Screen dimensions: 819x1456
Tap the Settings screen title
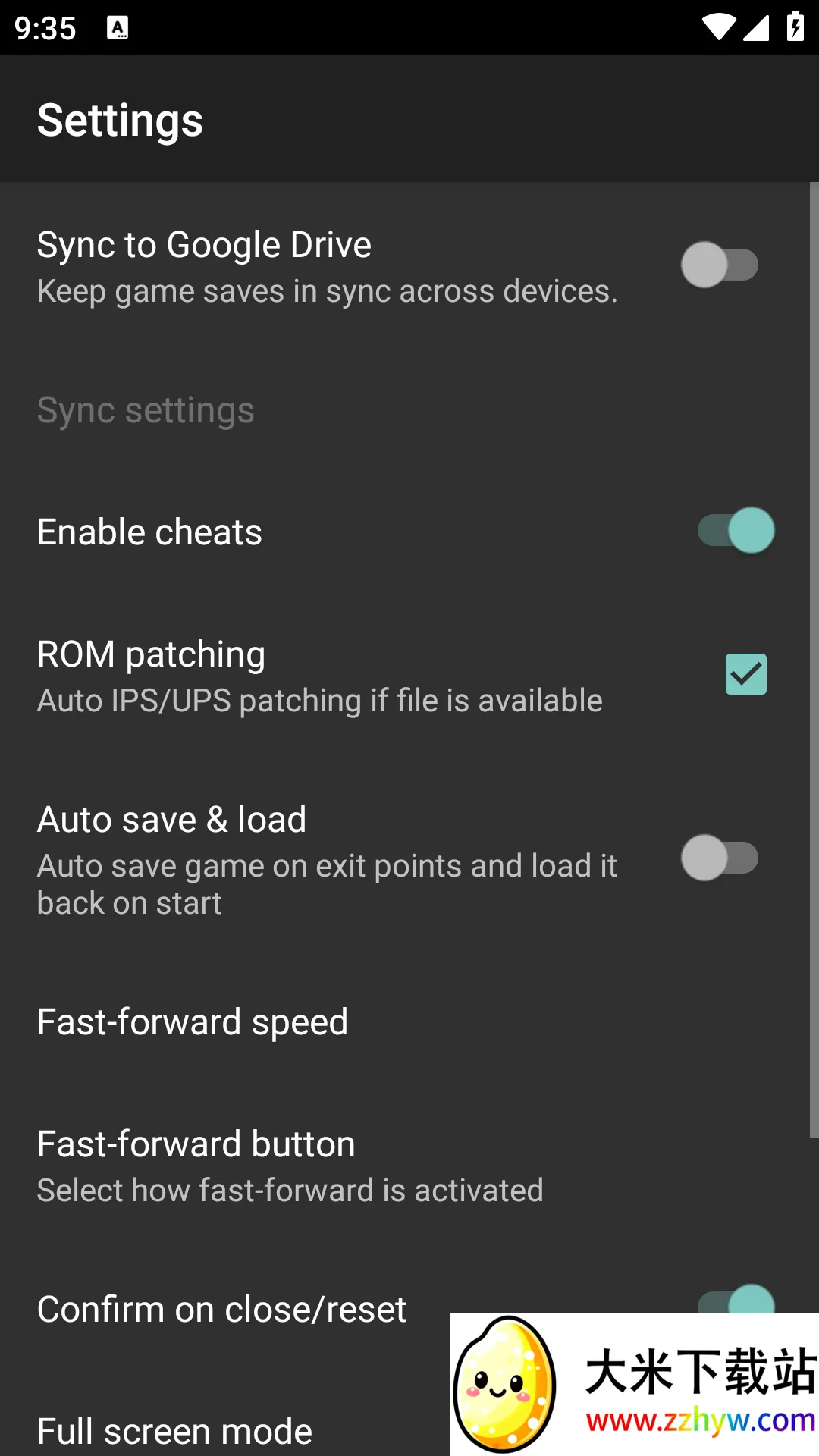click(x=119, y=119)
